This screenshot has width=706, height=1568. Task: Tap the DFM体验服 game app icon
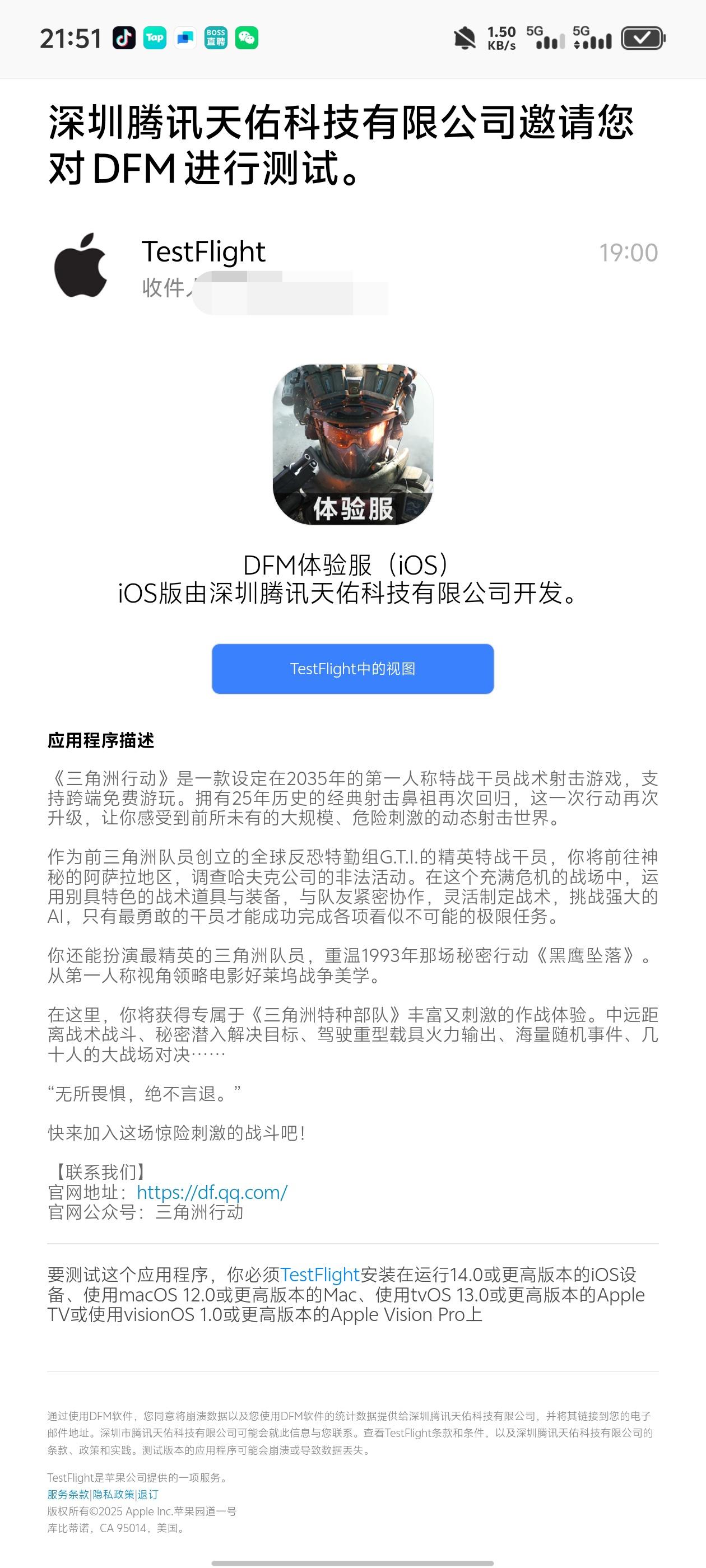[x=352, y=448]
